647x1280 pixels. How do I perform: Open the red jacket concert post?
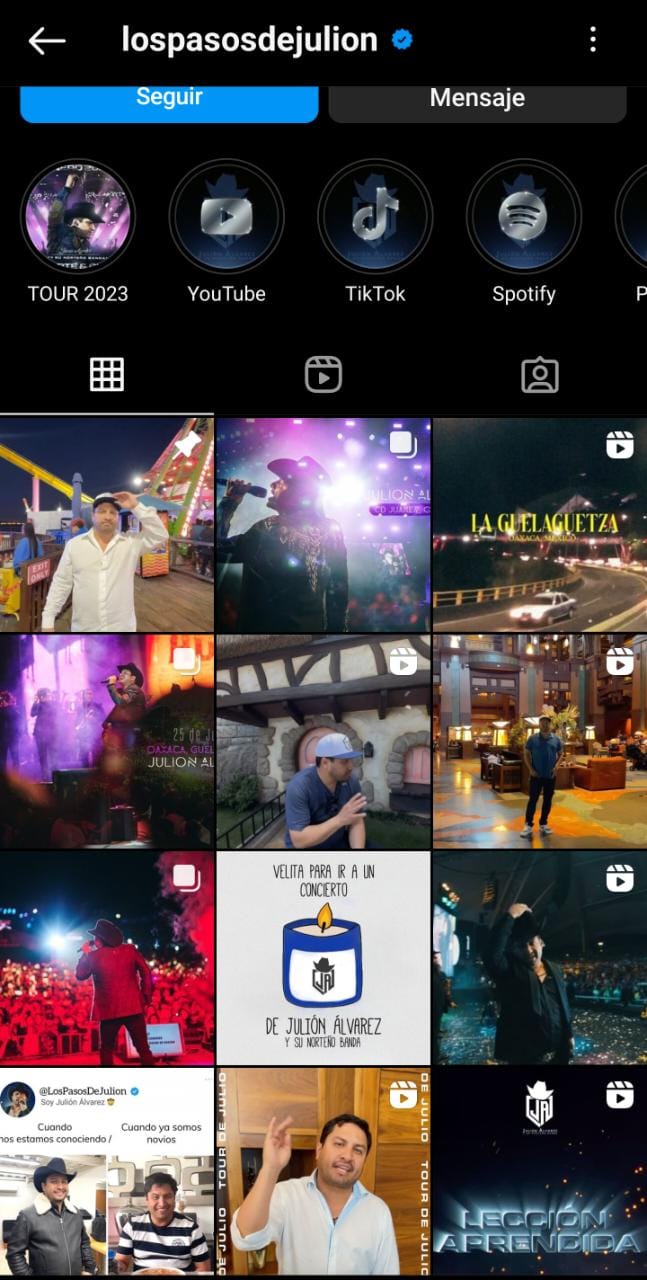pos(106,957)
